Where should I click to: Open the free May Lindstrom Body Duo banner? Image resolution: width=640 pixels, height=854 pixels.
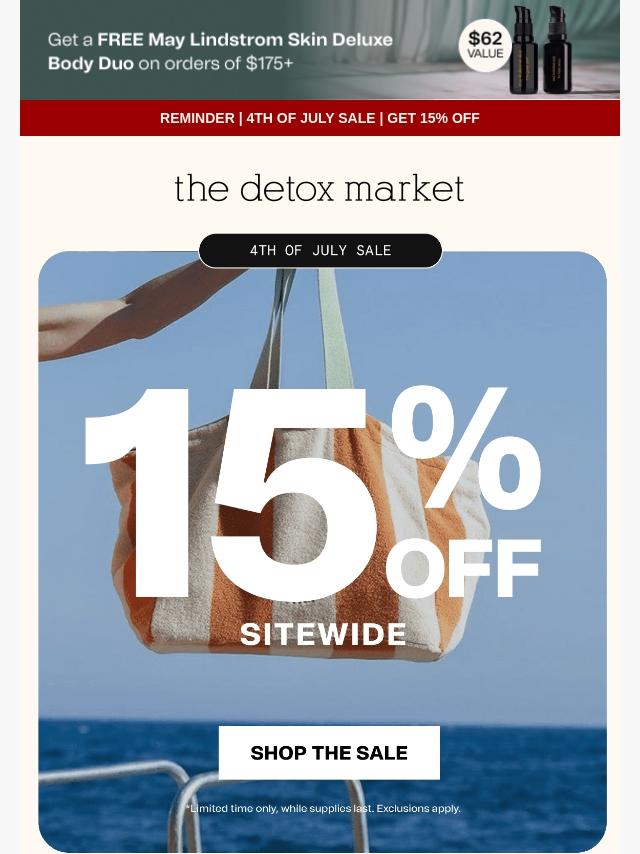click(320, 50)
